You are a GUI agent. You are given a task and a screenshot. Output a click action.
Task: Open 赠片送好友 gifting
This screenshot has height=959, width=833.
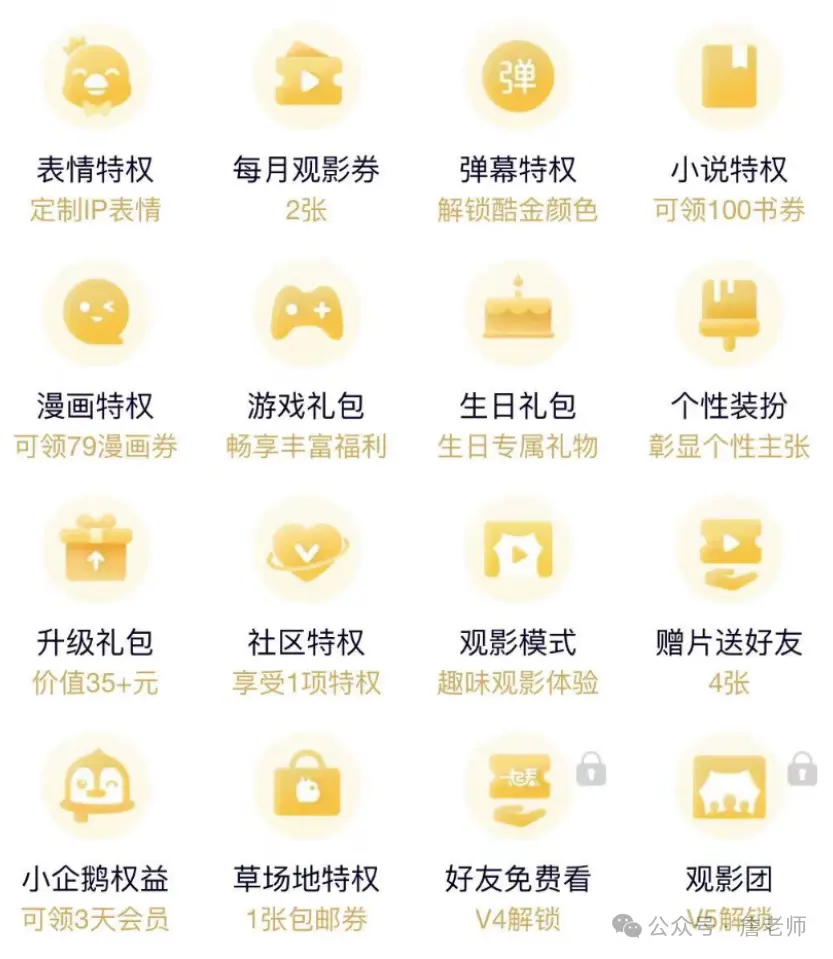point(729,549)
